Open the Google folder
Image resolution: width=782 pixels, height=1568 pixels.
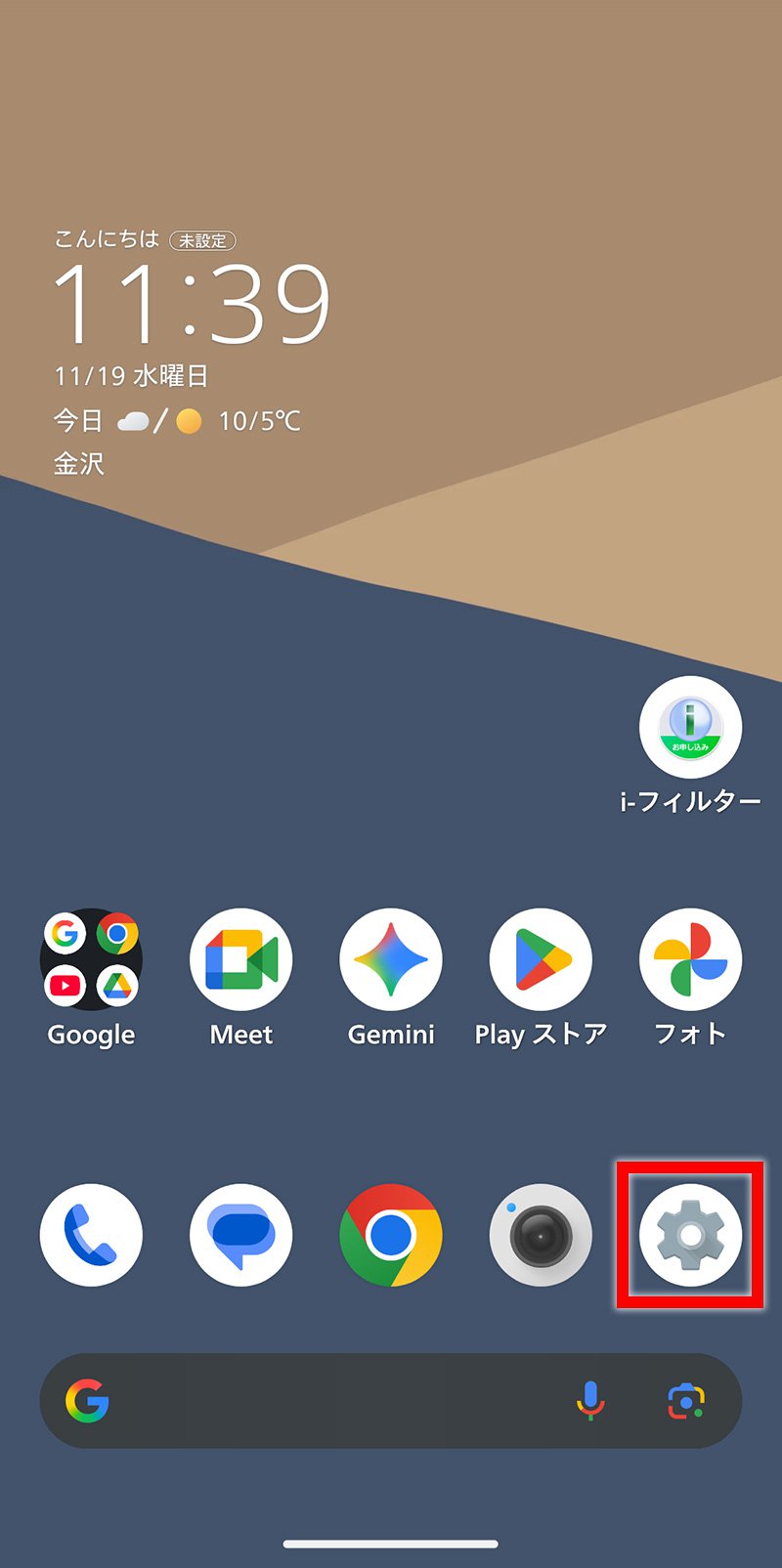(91, 957)
